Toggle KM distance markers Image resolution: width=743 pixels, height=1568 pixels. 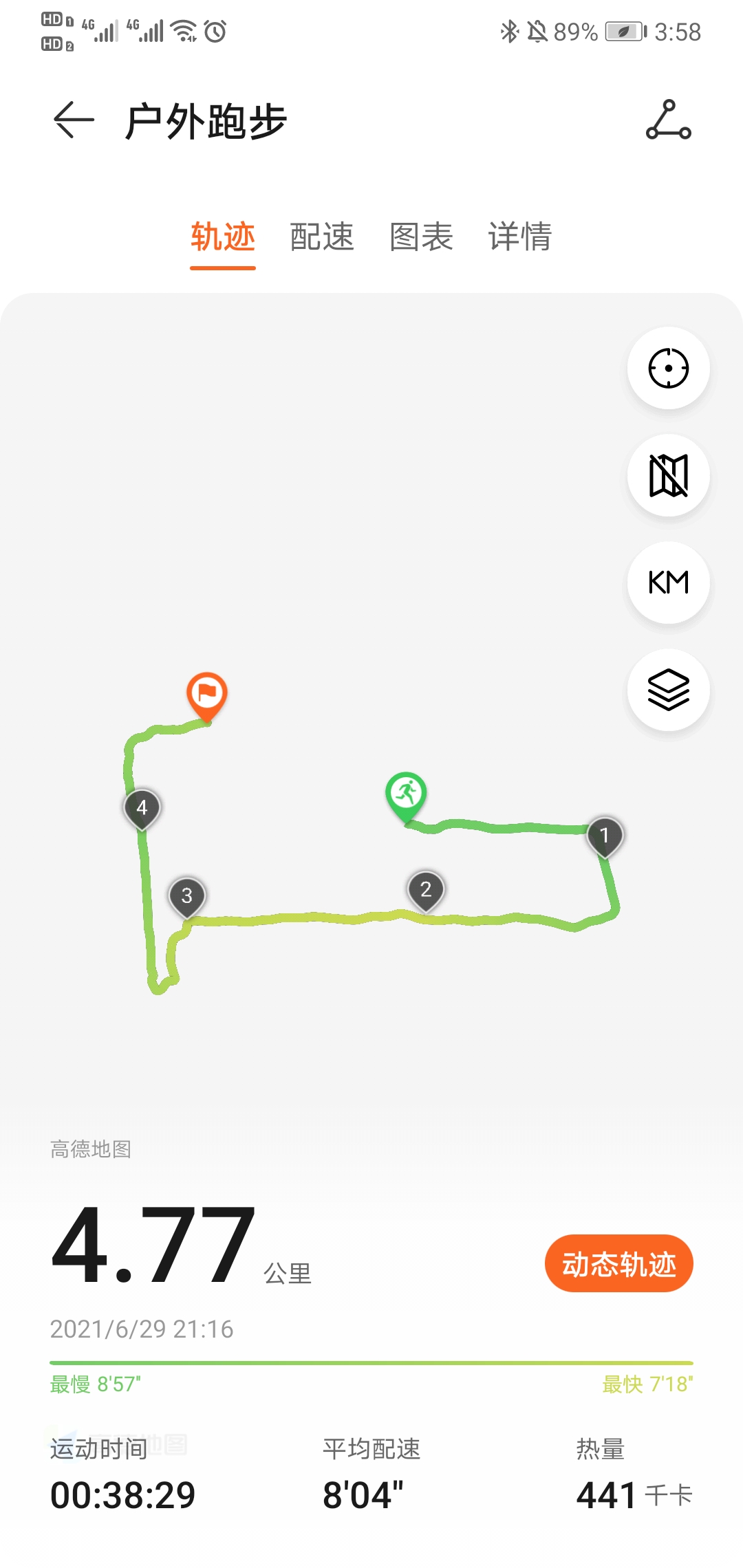[x=668, y=582]
